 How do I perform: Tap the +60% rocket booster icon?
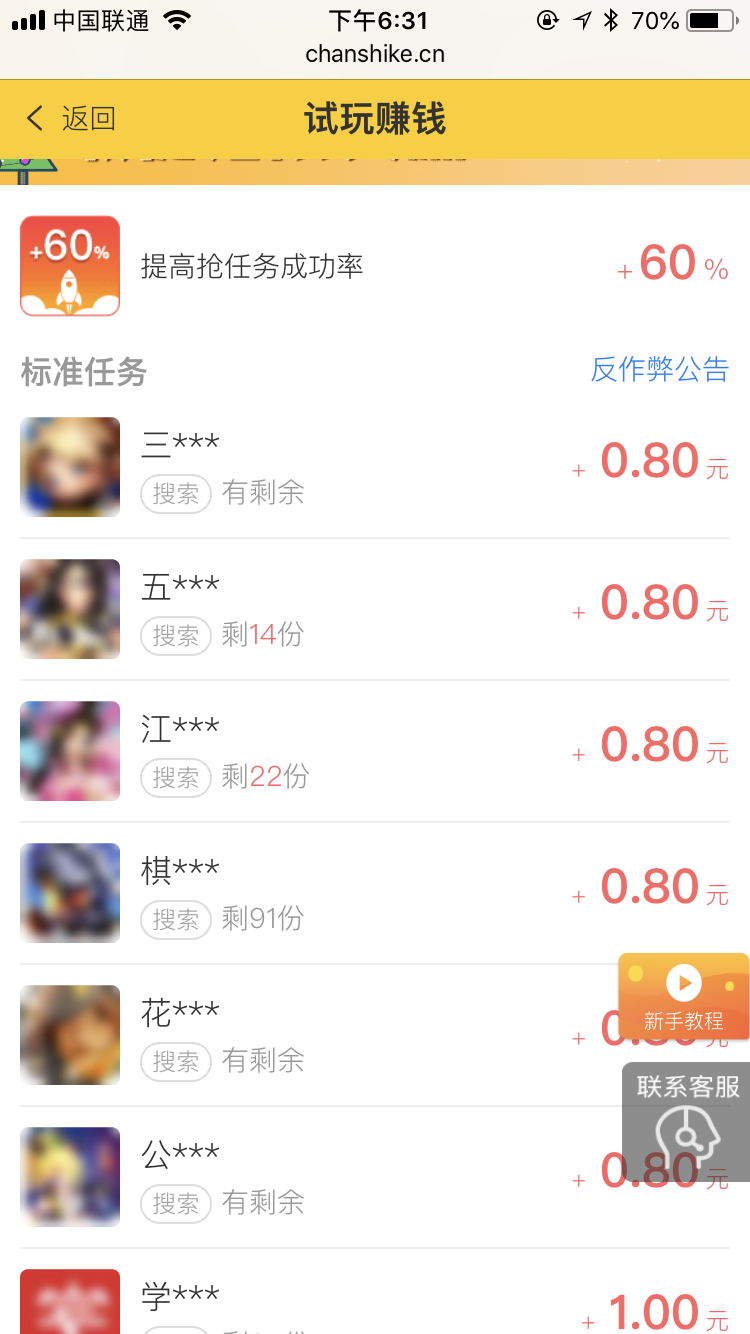click(x=69, y=265)
